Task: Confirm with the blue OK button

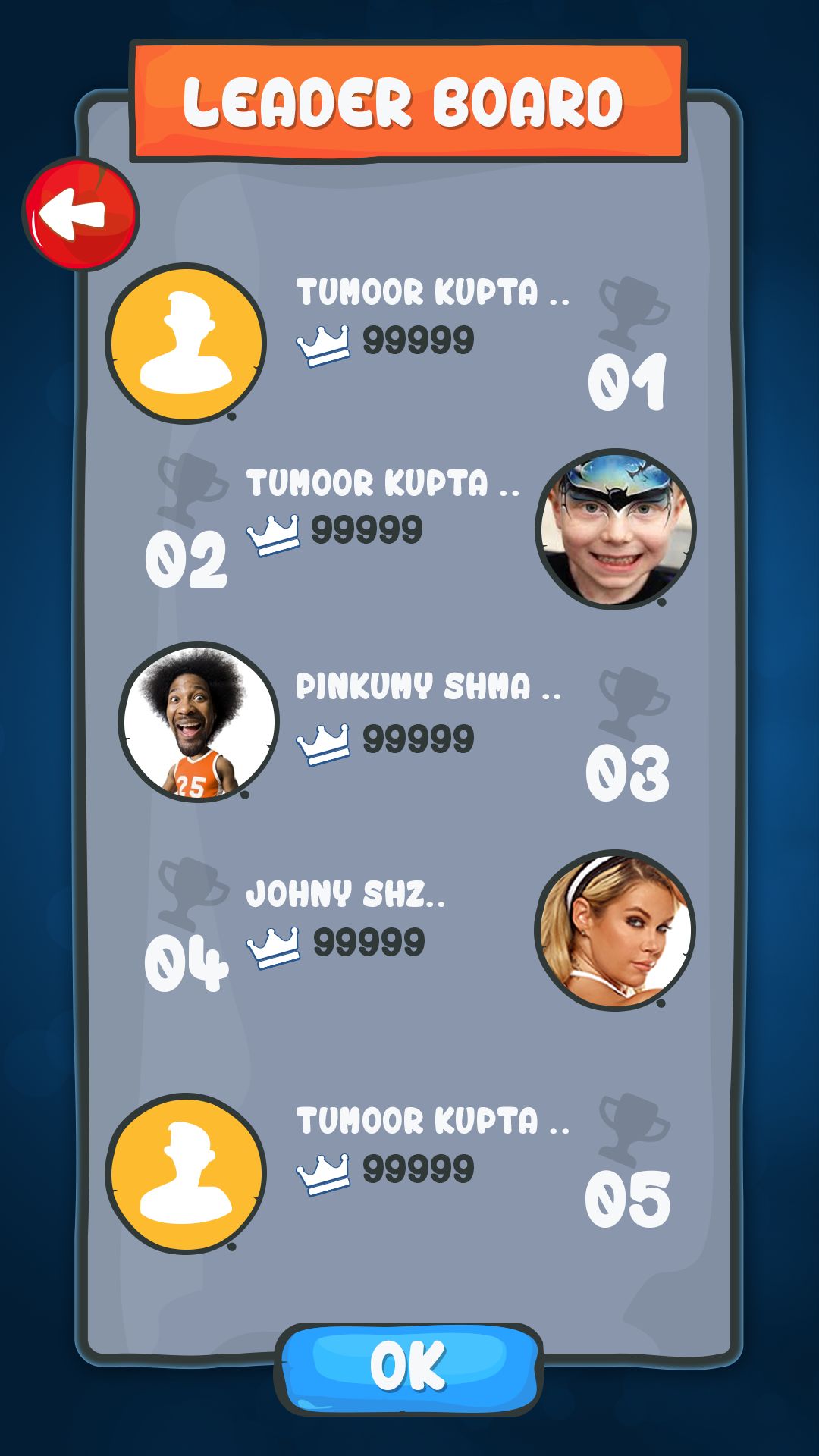Action: pos(409,1368)
